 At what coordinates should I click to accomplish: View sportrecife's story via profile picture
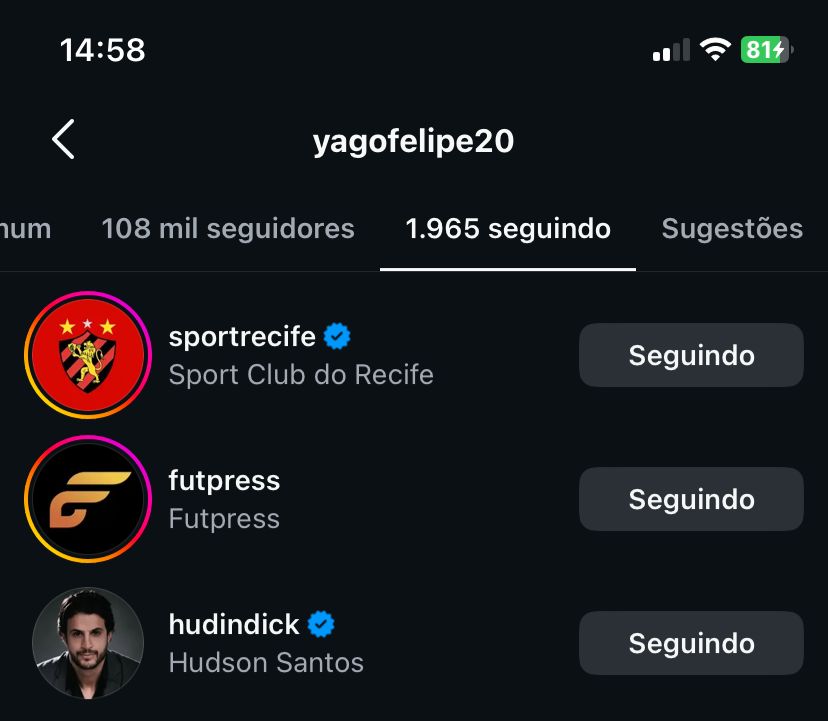pos(87,355)
